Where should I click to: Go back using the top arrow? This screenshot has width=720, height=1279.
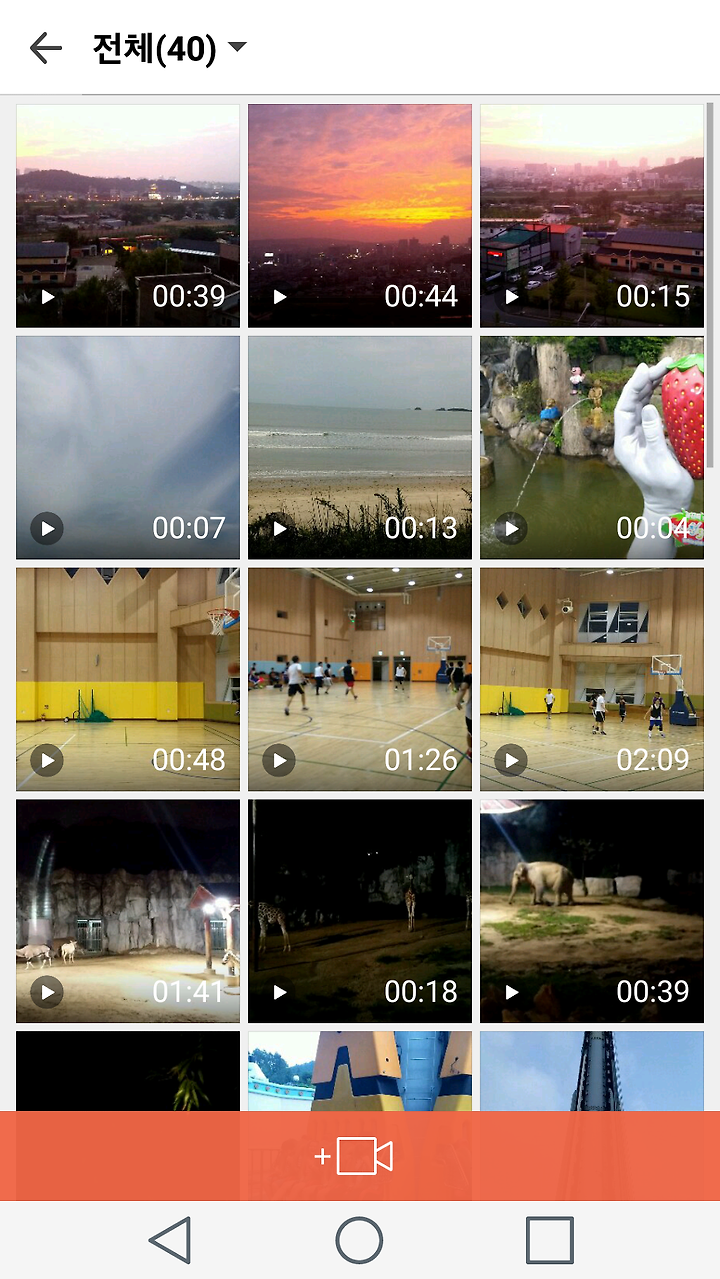point(46,48)
